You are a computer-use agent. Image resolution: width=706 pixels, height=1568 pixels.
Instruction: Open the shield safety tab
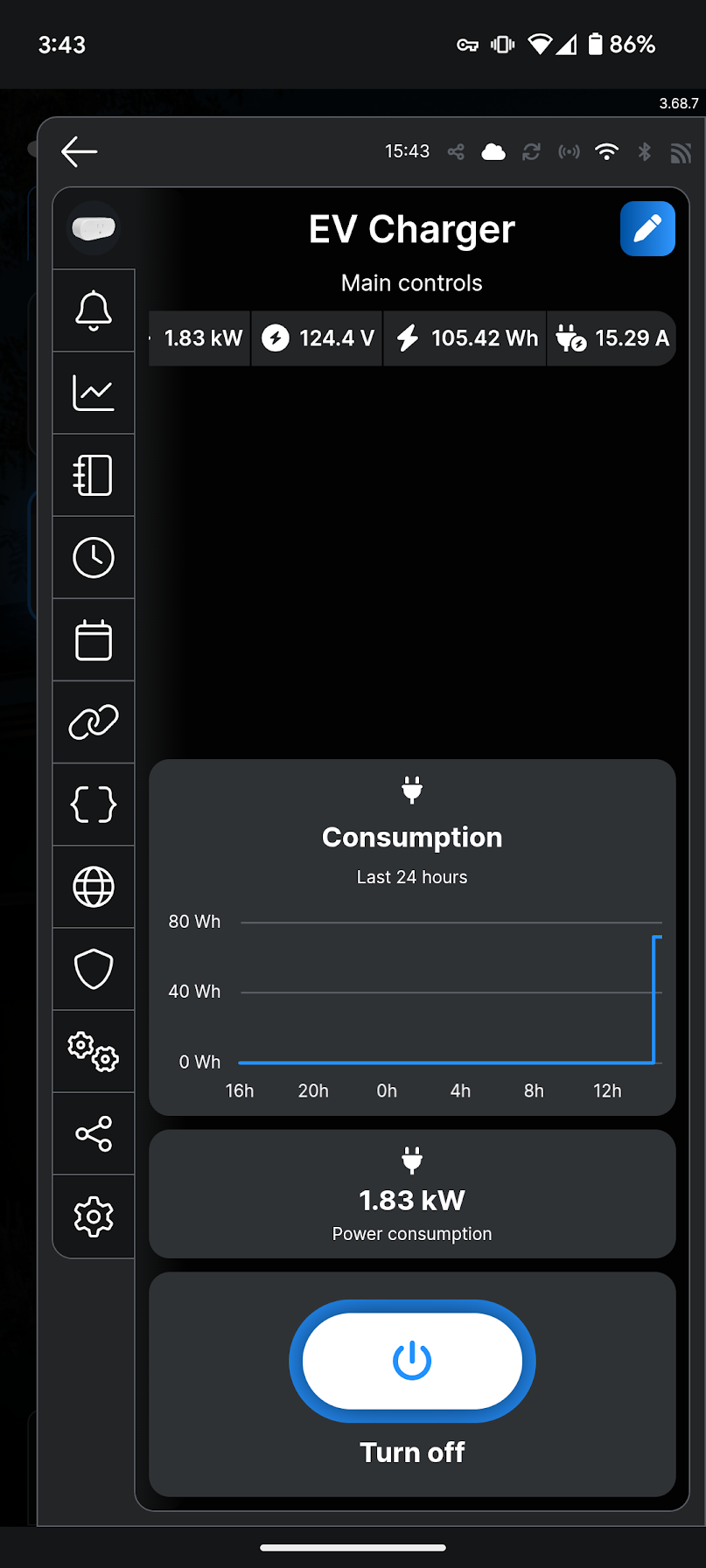point(94,969)
